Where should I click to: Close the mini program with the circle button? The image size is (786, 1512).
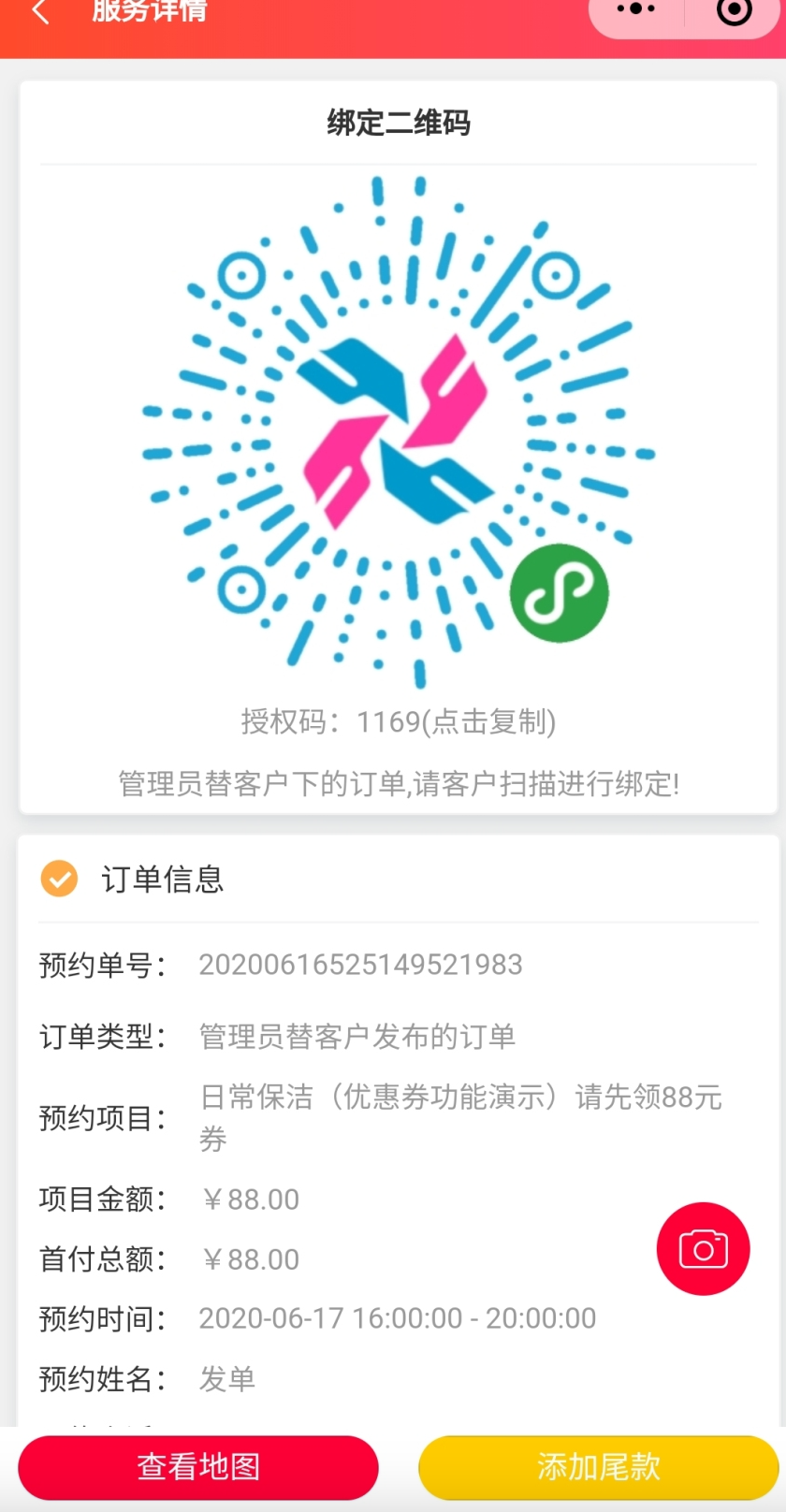[x=734, y=11]
